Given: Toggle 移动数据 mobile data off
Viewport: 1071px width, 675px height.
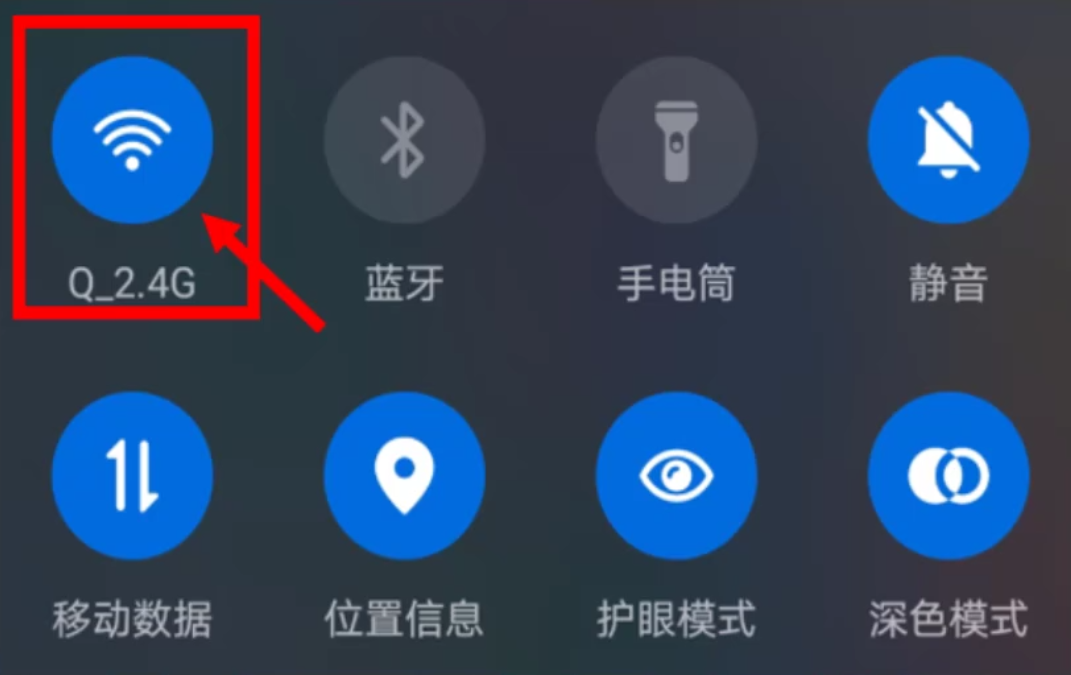Looking at the screenshot, I should 132,475.
